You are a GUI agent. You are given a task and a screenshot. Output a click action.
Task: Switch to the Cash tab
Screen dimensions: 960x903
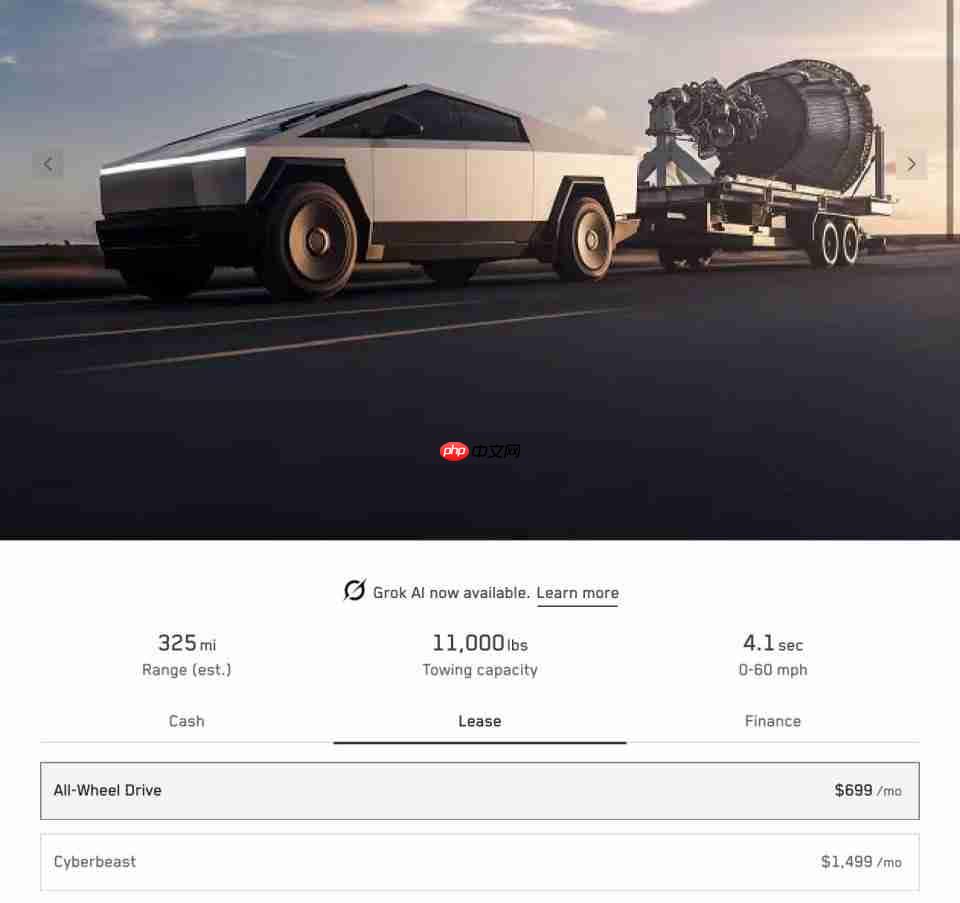click(186, 721)
